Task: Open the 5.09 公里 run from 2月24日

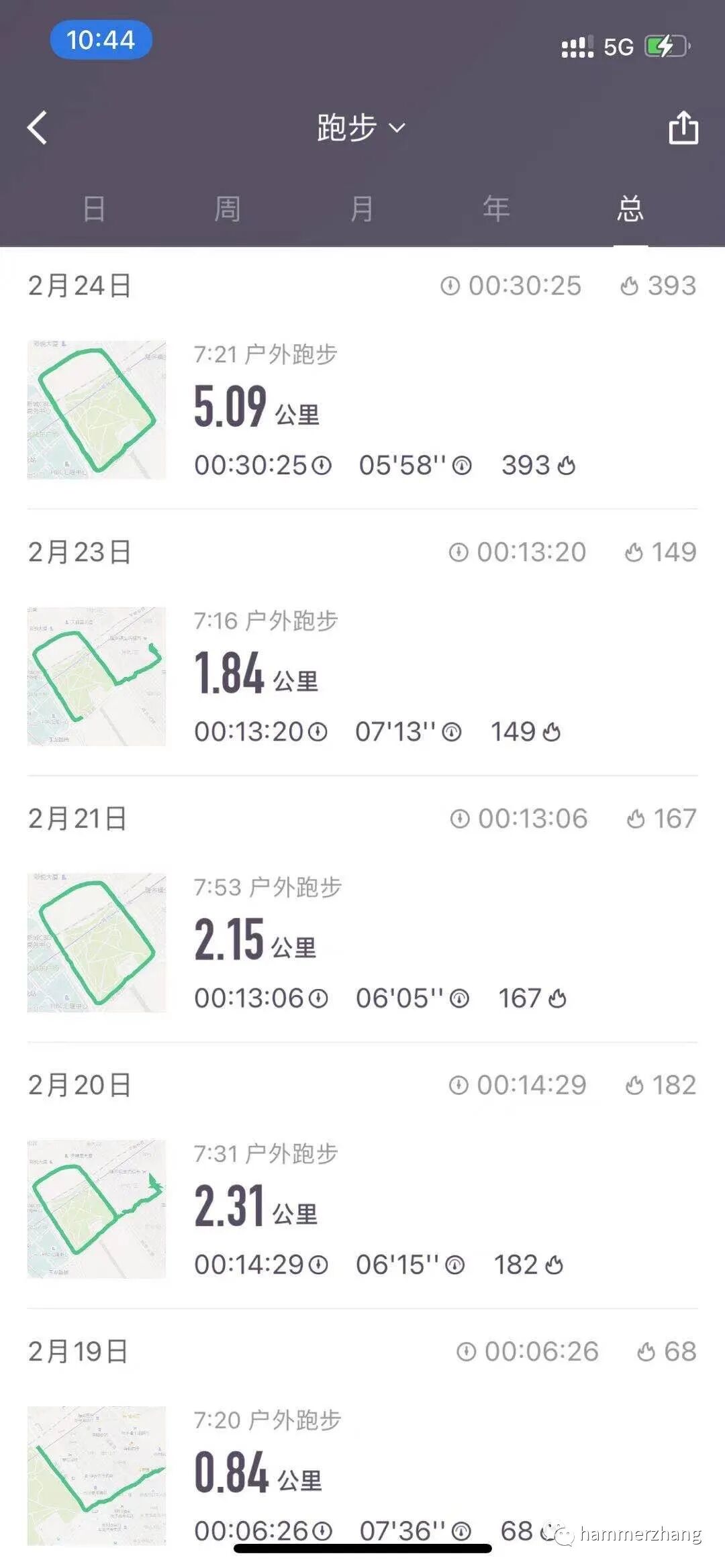Action: point(362,409)
